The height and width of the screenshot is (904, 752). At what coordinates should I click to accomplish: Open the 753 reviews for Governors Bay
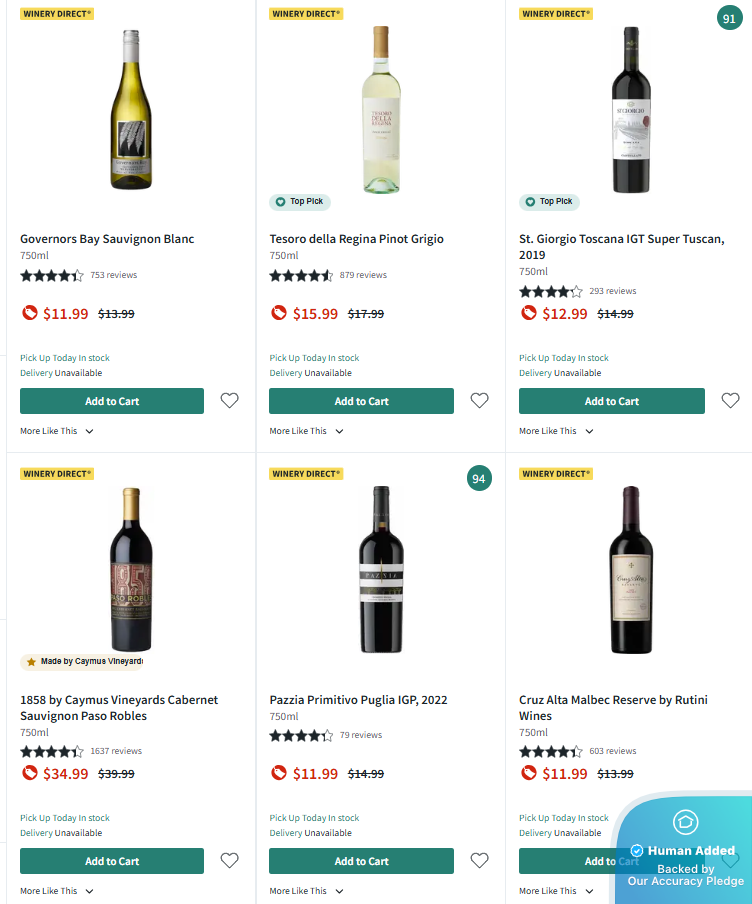coord(116,274)
